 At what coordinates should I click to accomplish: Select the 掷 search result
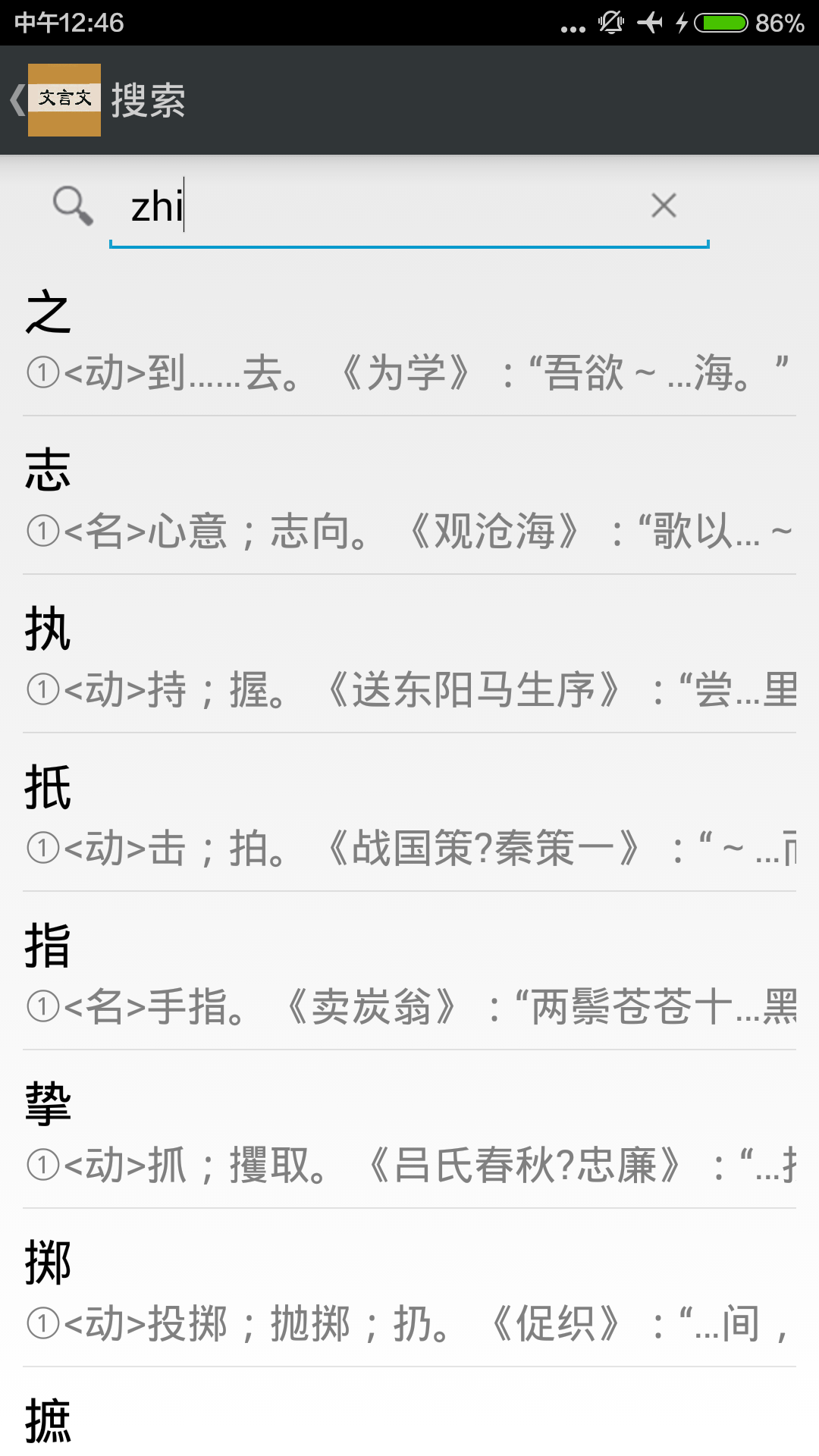[48, 1261]
